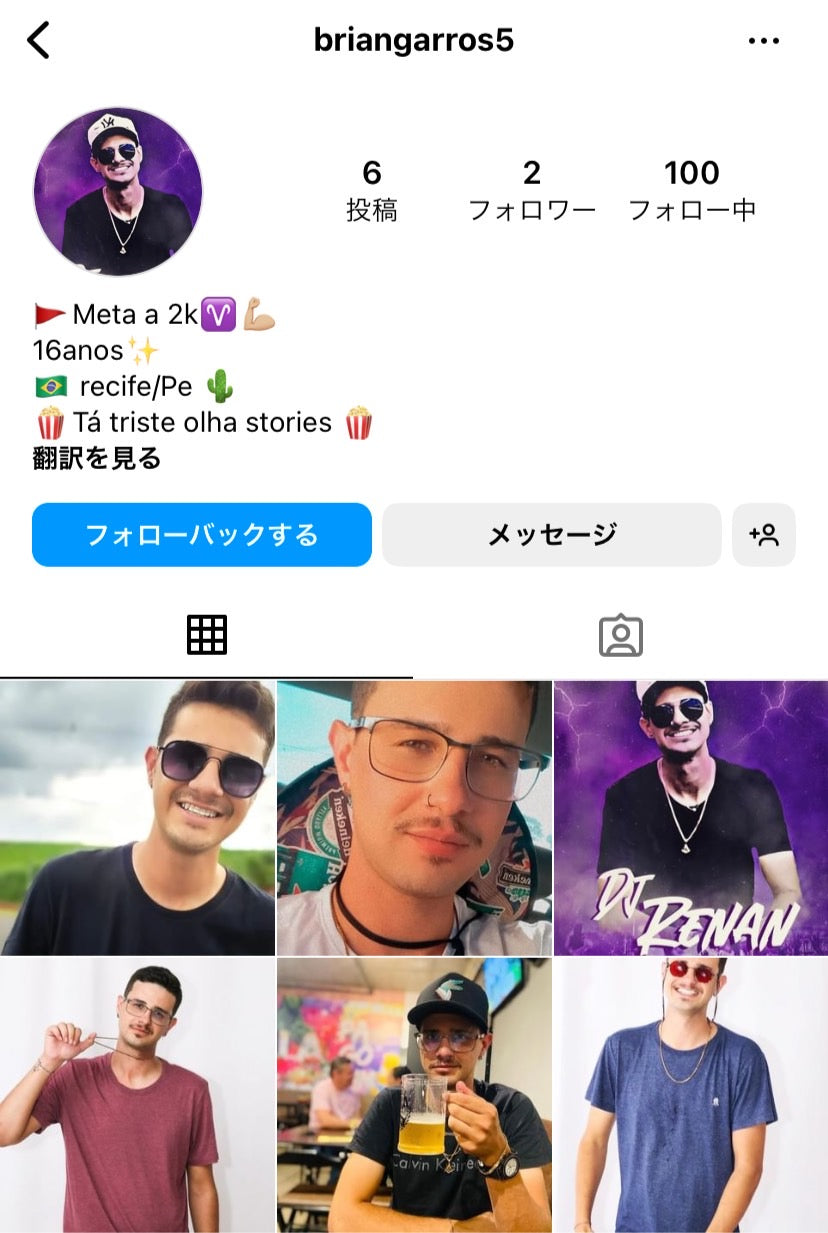Open the three-dot overflow menu
The image size is (828, 1233).
[x=763, y=41]
